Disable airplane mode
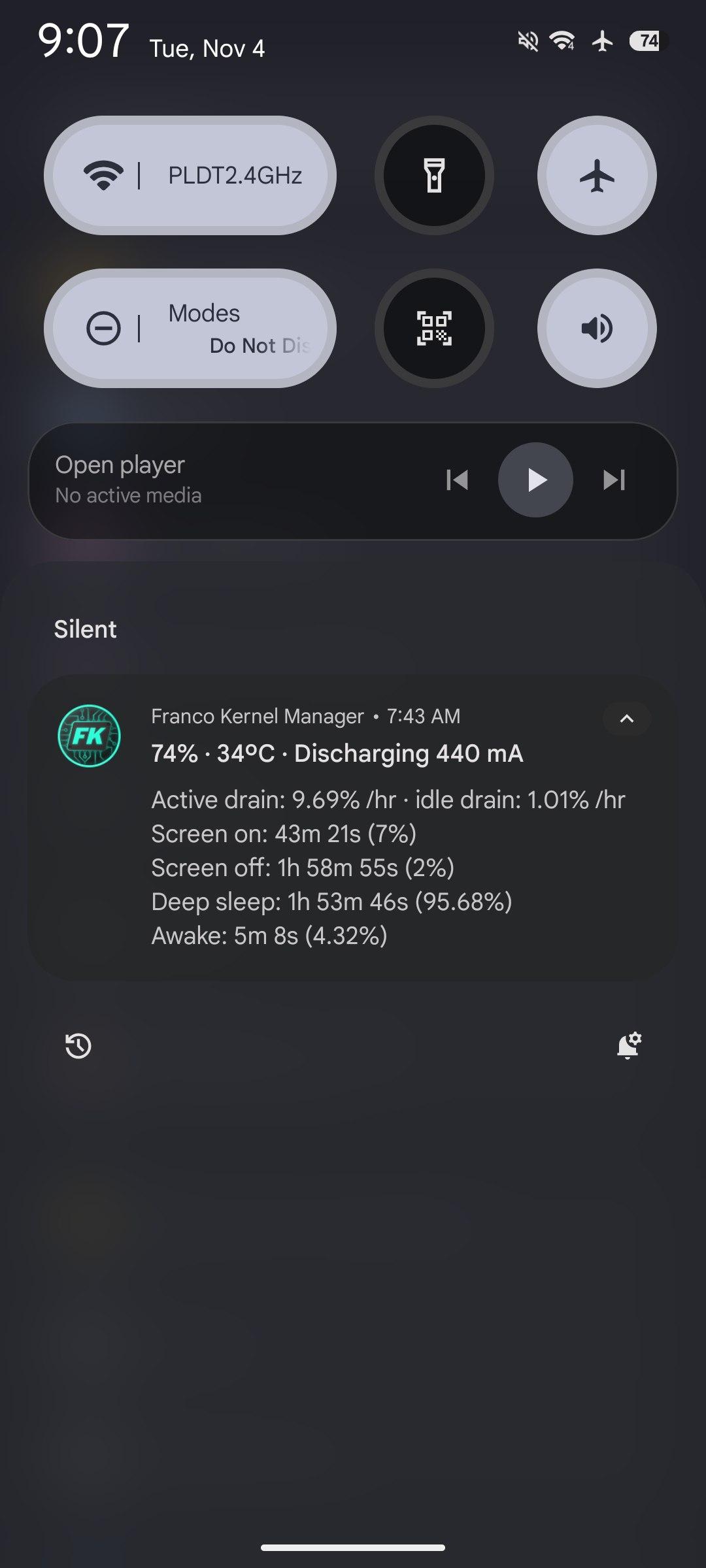 click(597, 175)
